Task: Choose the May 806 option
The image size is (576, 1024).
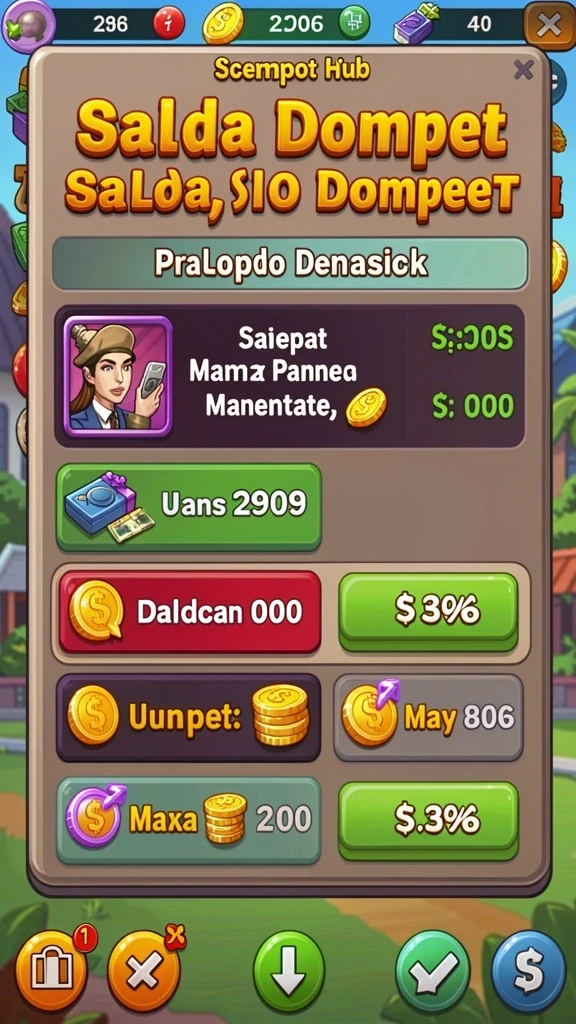Action: (x=428, y=717)
